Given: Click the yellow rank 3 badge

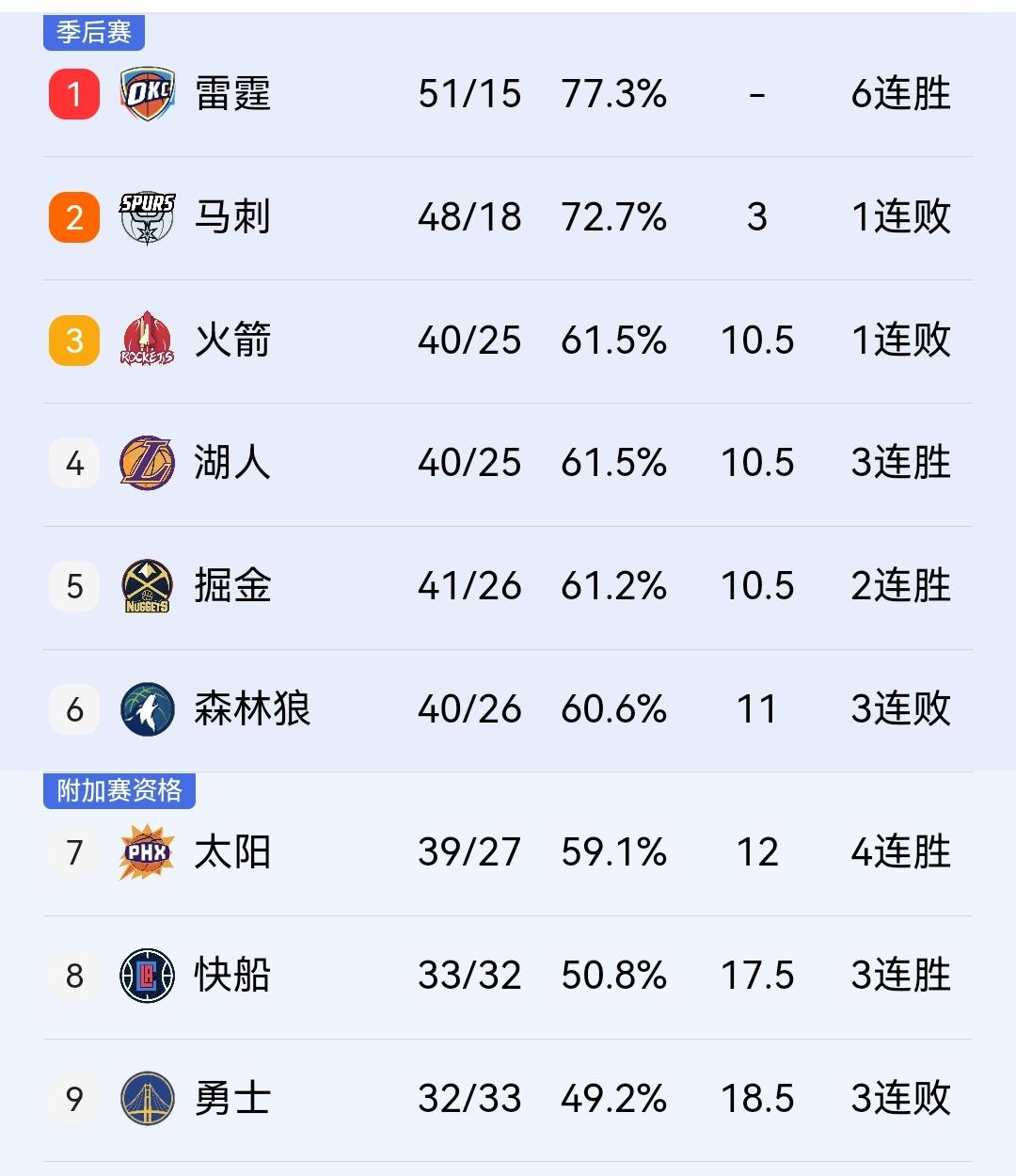Looking at the screenshot, I should click(x=72, y=340).
